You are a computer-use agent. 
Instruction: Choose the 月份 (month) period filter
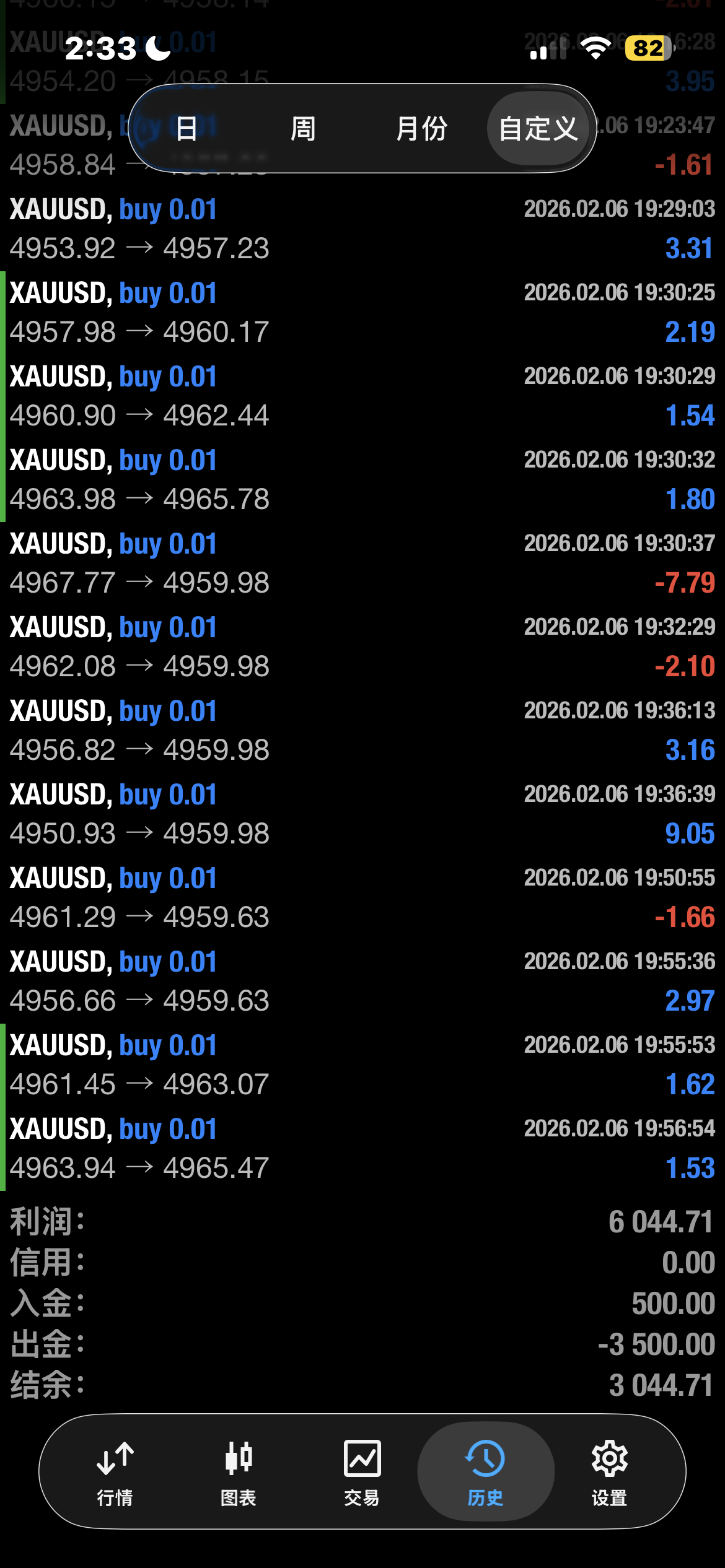click(x=421, y=129)
